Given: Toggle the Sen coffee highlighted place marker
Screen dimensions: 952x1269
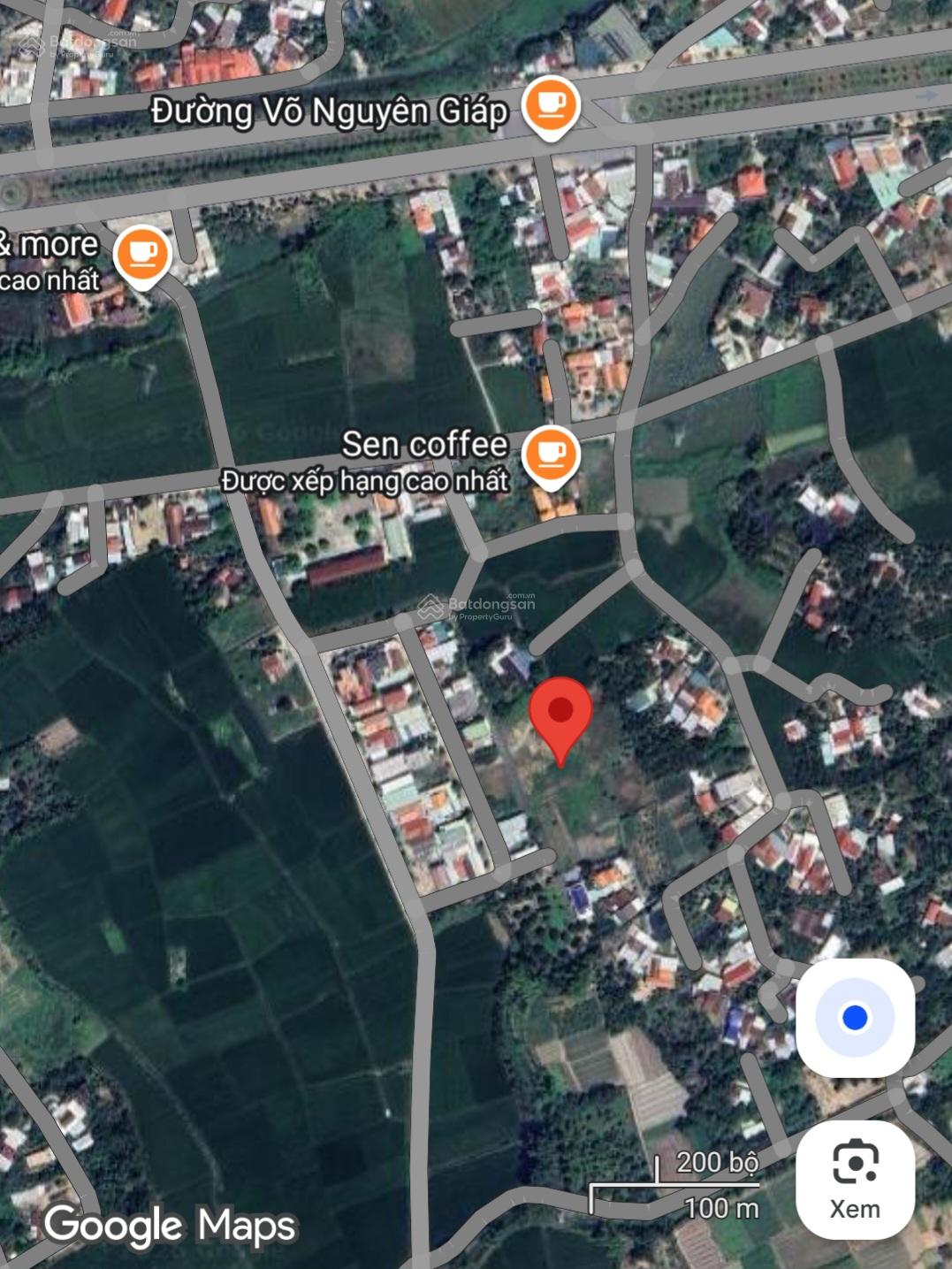Looking at the screenshot, I should coord(552,452).
